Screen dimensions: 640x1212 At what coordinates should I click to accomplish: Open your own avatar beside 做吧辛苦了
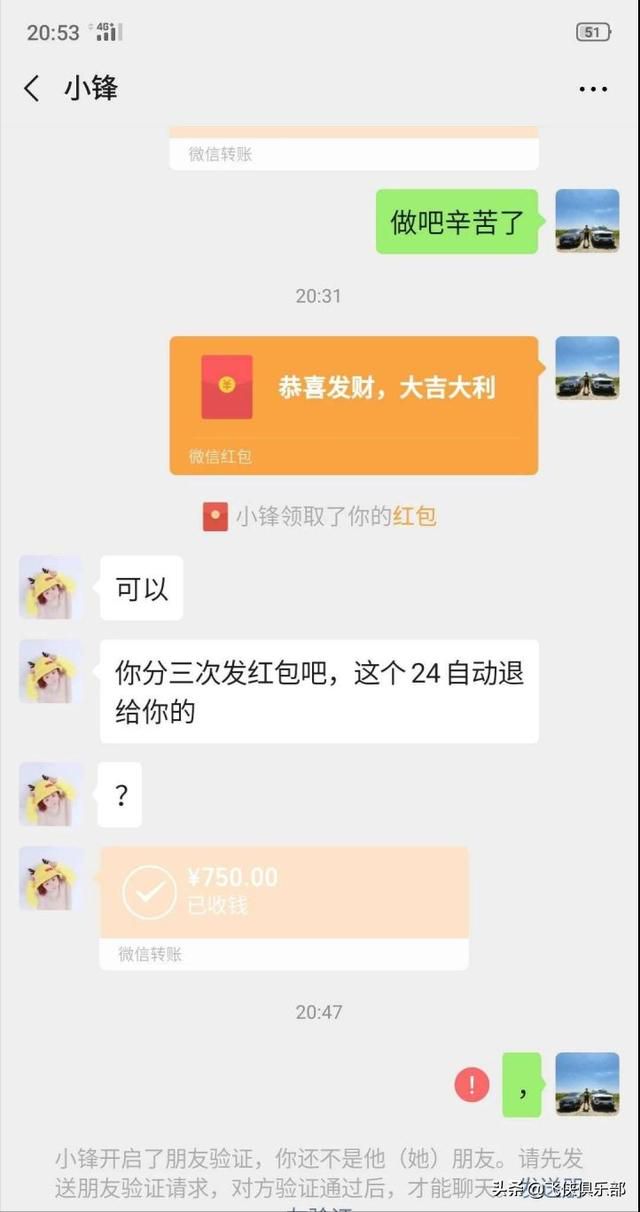click(587, 221)
